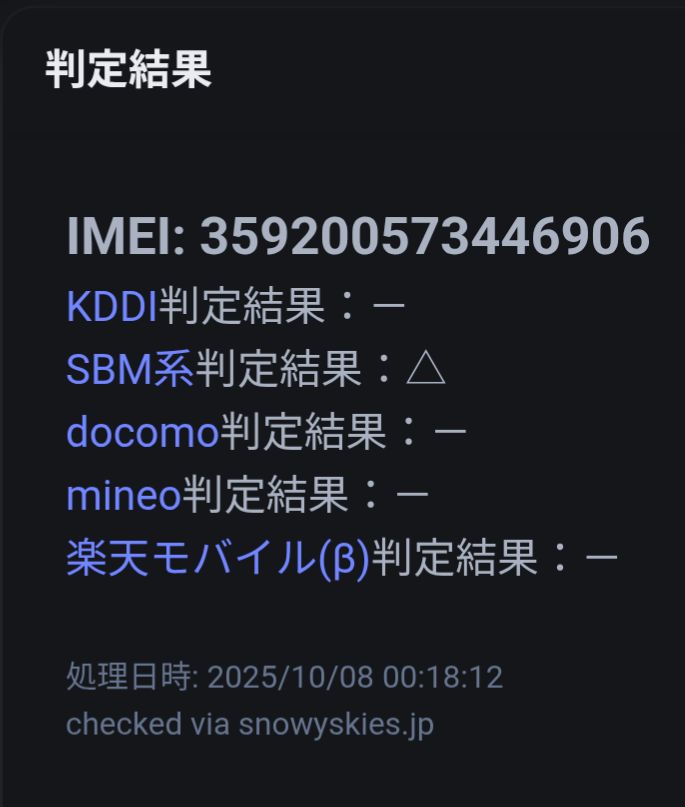Screen dimensions: 685x807
Task: Open the SBM系 link
Action: (130, 370)
